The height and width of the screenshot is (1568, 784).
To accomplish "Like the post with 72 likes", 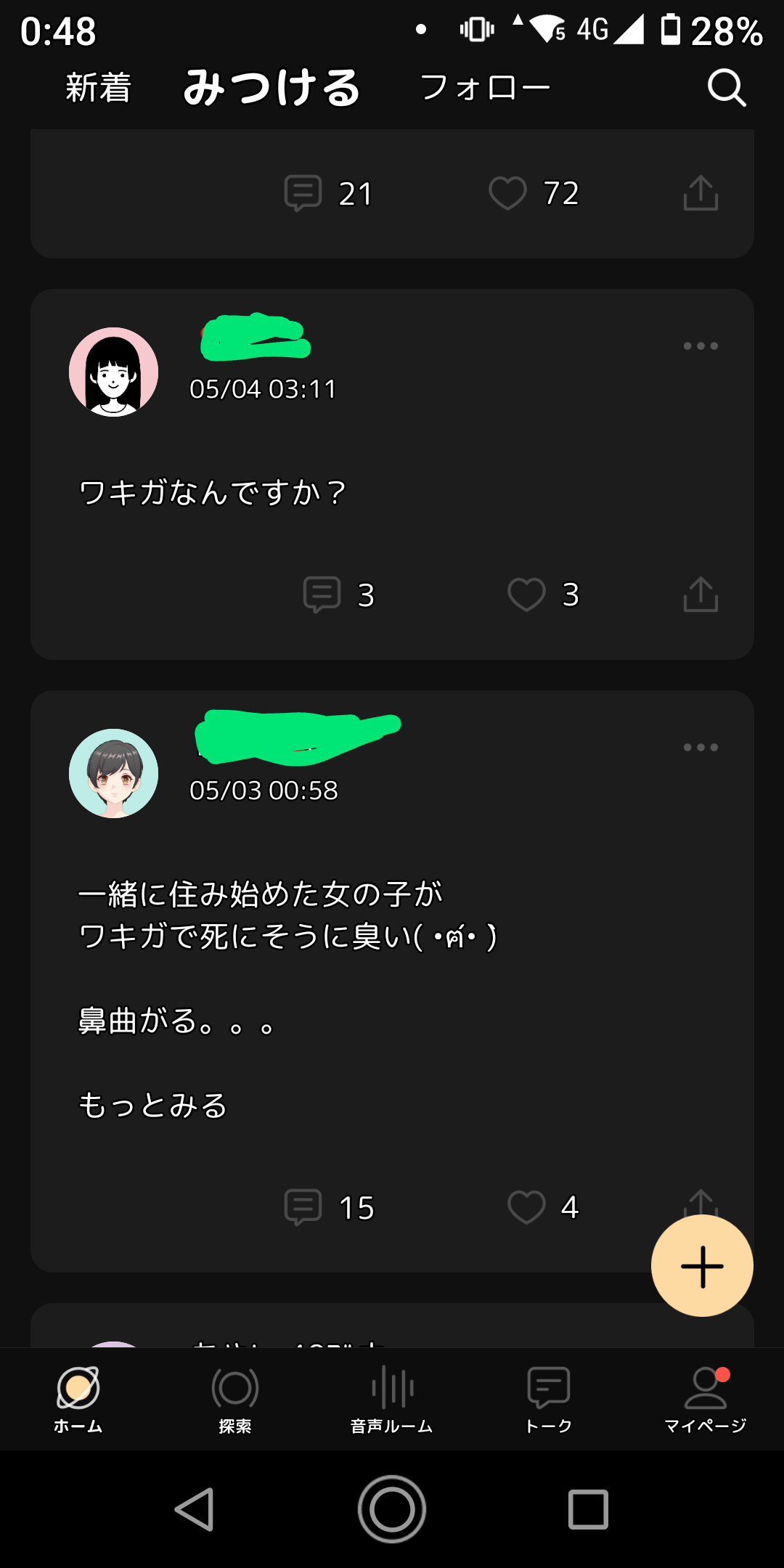I will pyautogui.click(x=507, y=193).
